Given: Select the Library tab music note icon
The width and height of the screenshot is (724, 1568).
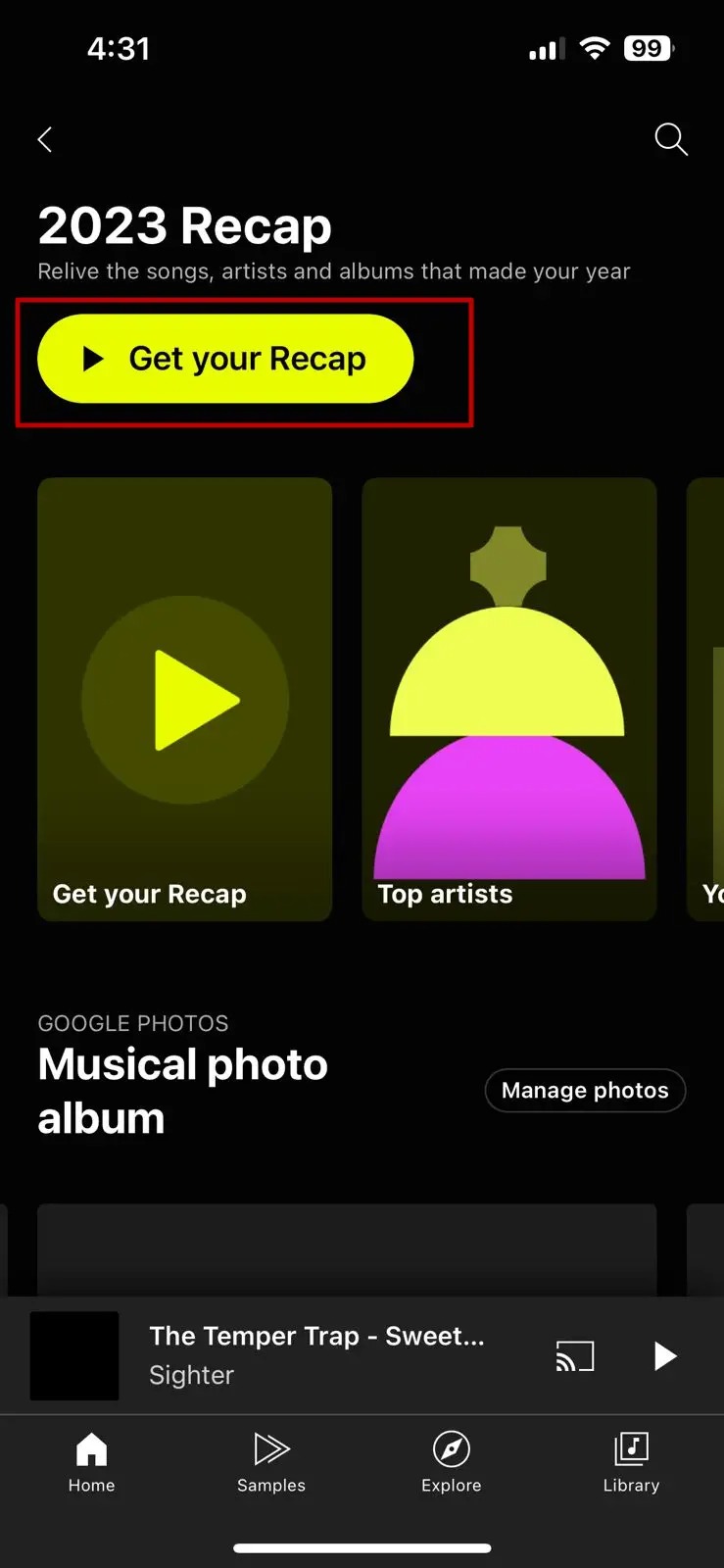Looking at the screenshot, I should (x=631, y=1449).
